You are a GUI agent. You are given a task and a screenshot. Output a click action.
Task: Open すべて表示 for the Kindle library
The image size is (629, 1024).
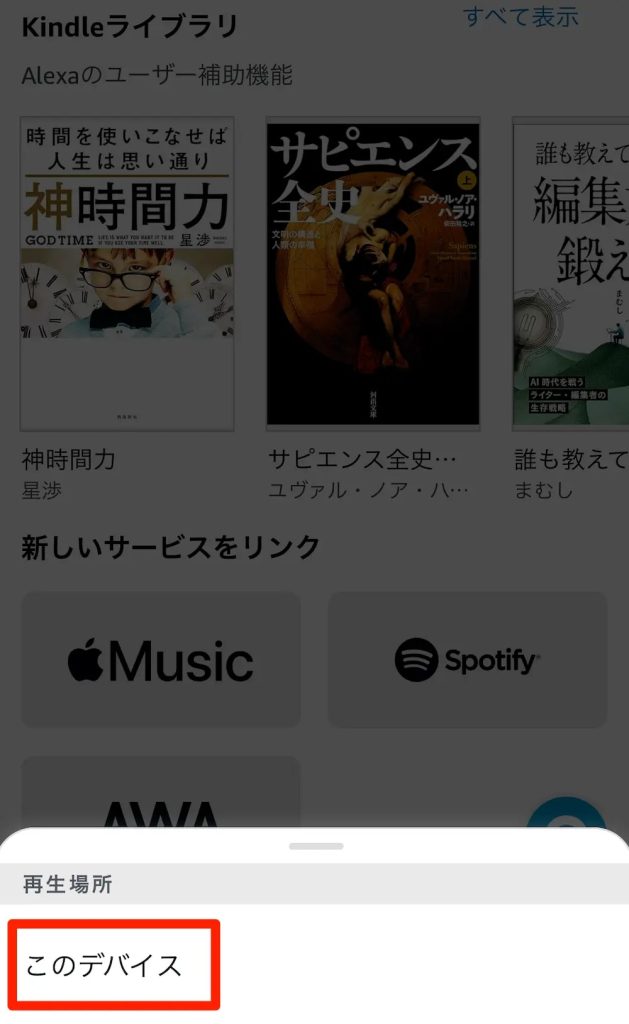pyautogui.click(x=520, y=17)
